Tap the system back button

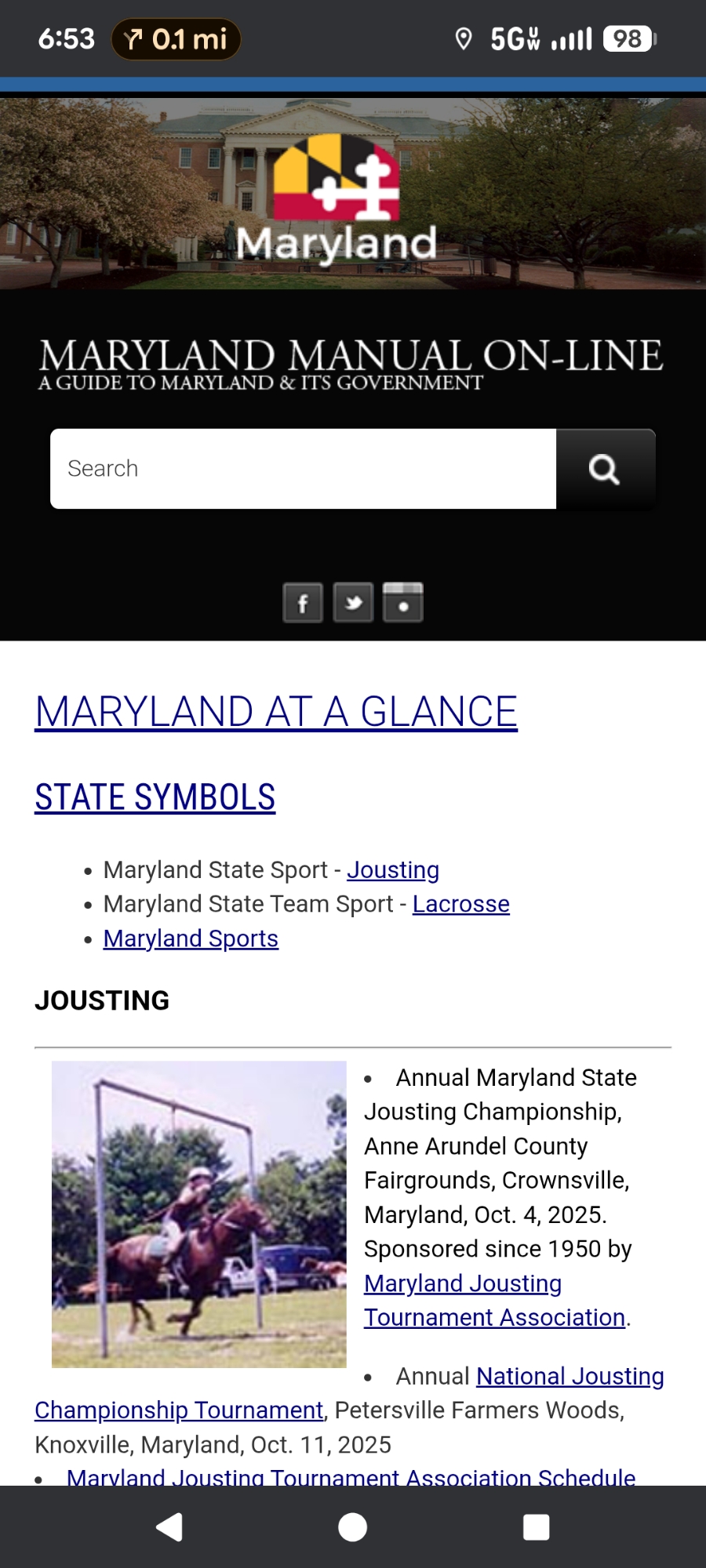tap(169, 1527)
